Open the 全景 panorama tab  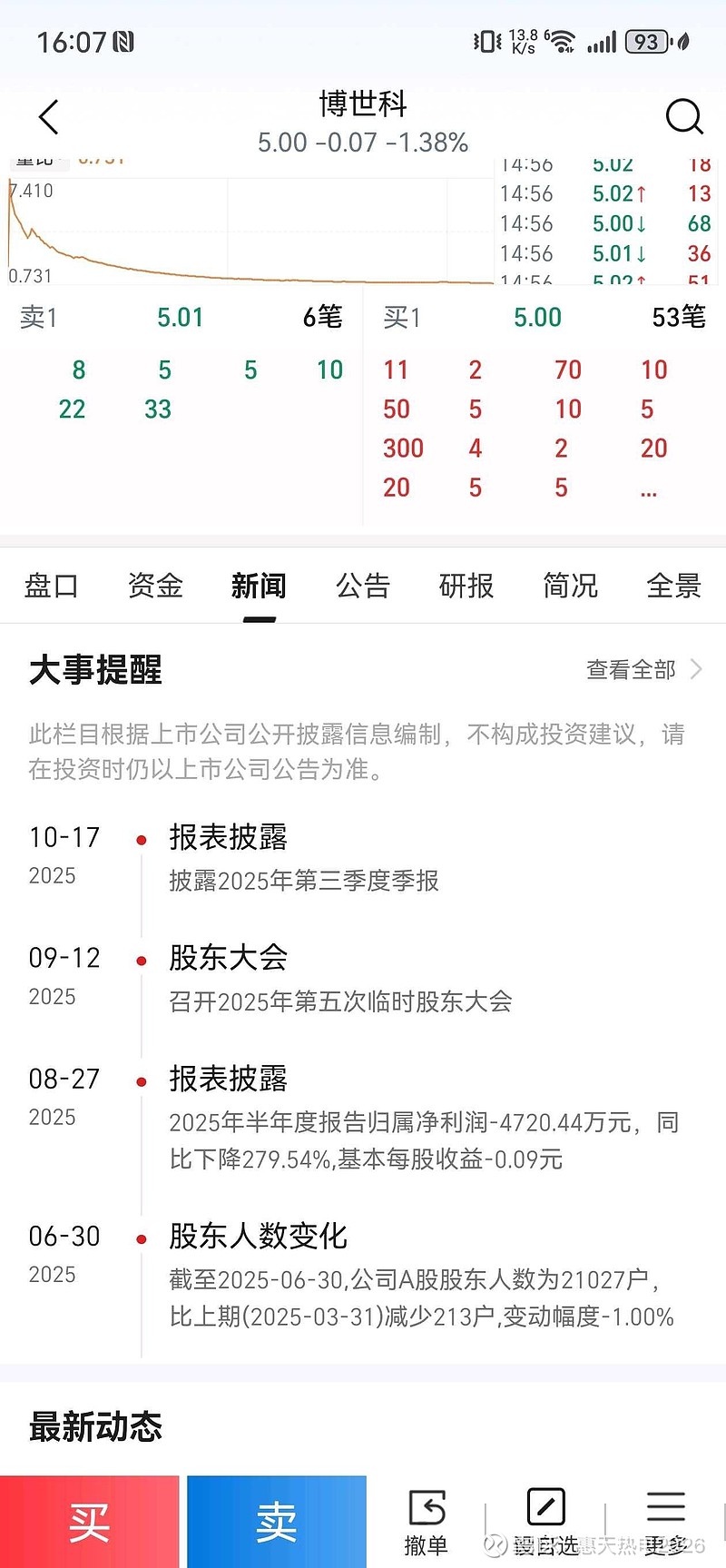coord(673,587)
